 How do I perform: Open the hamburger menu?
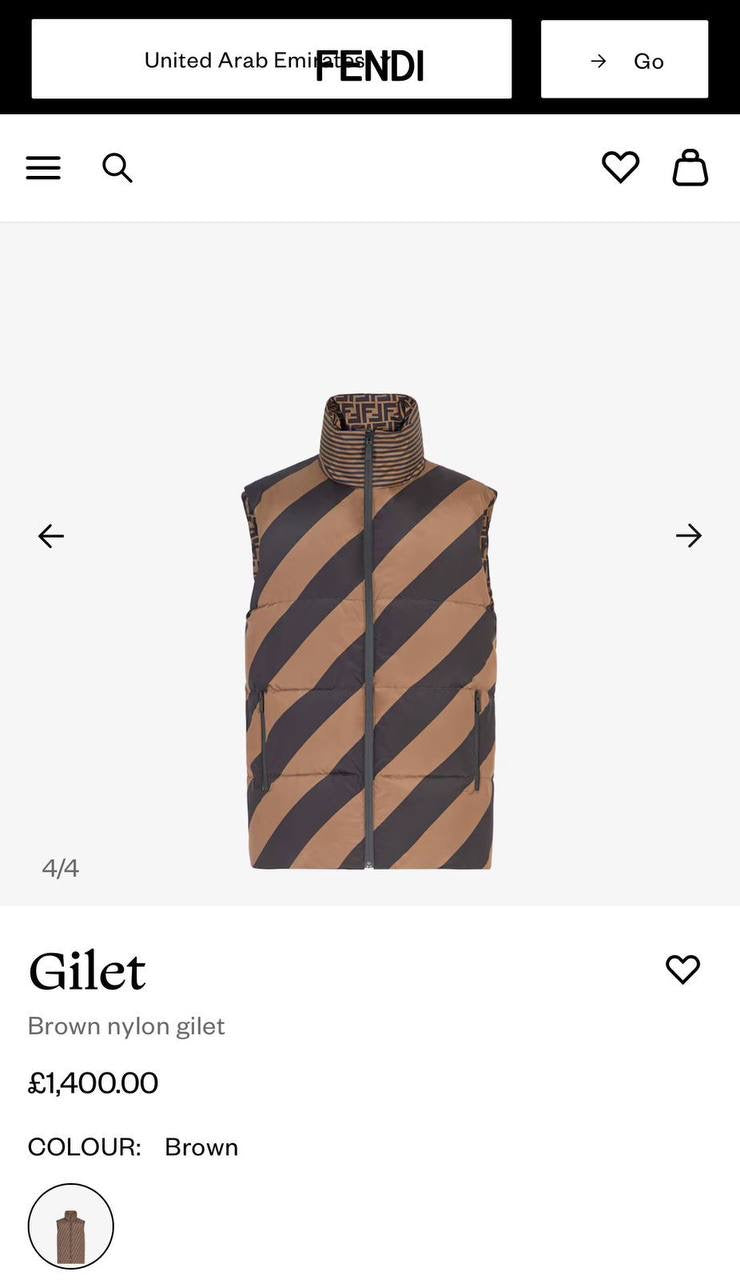tap(43, 168)
